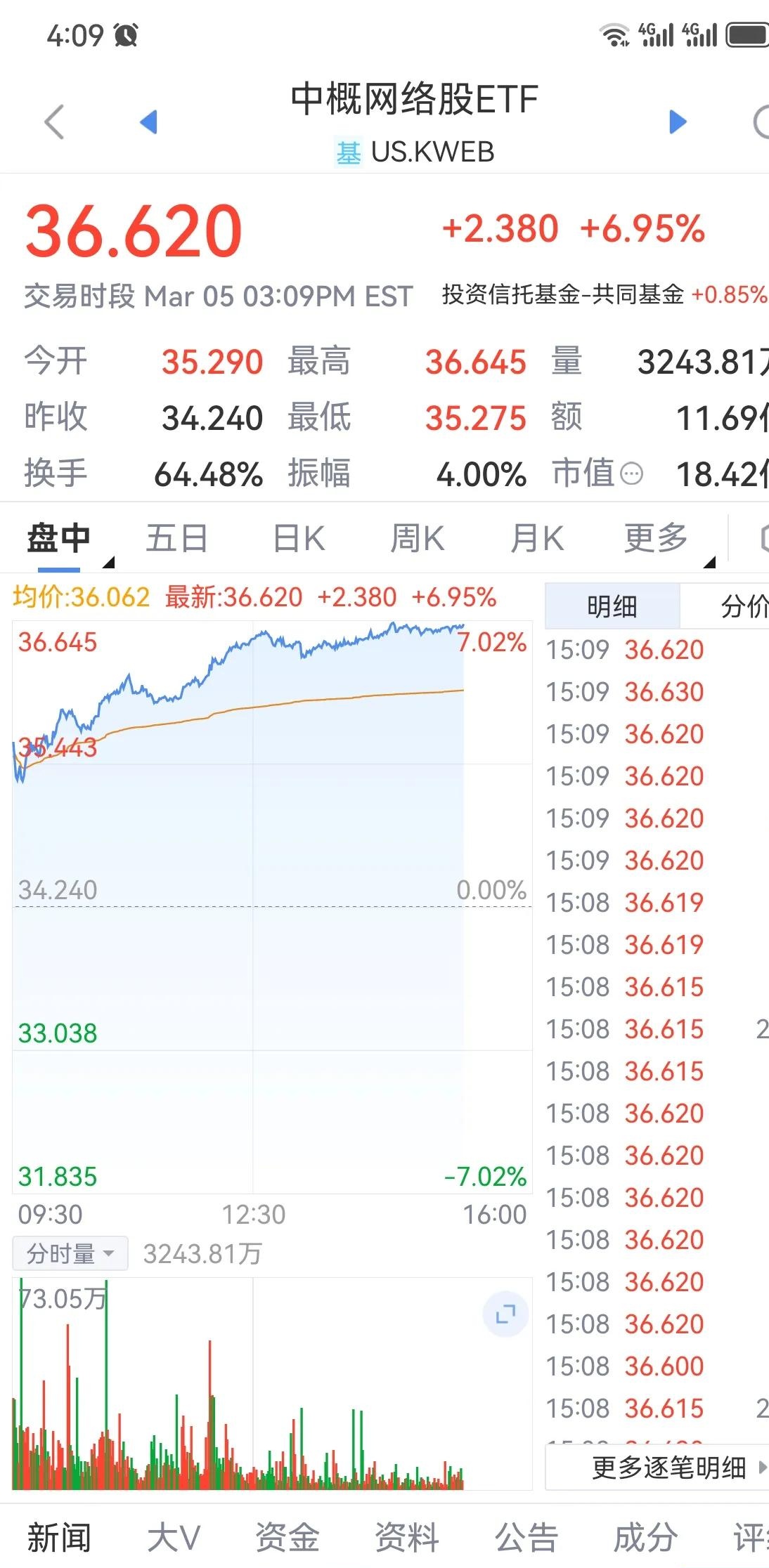Open the 市值 info circle icon
The width and height of the screenshot is (769, 1568).
(631, 473)
